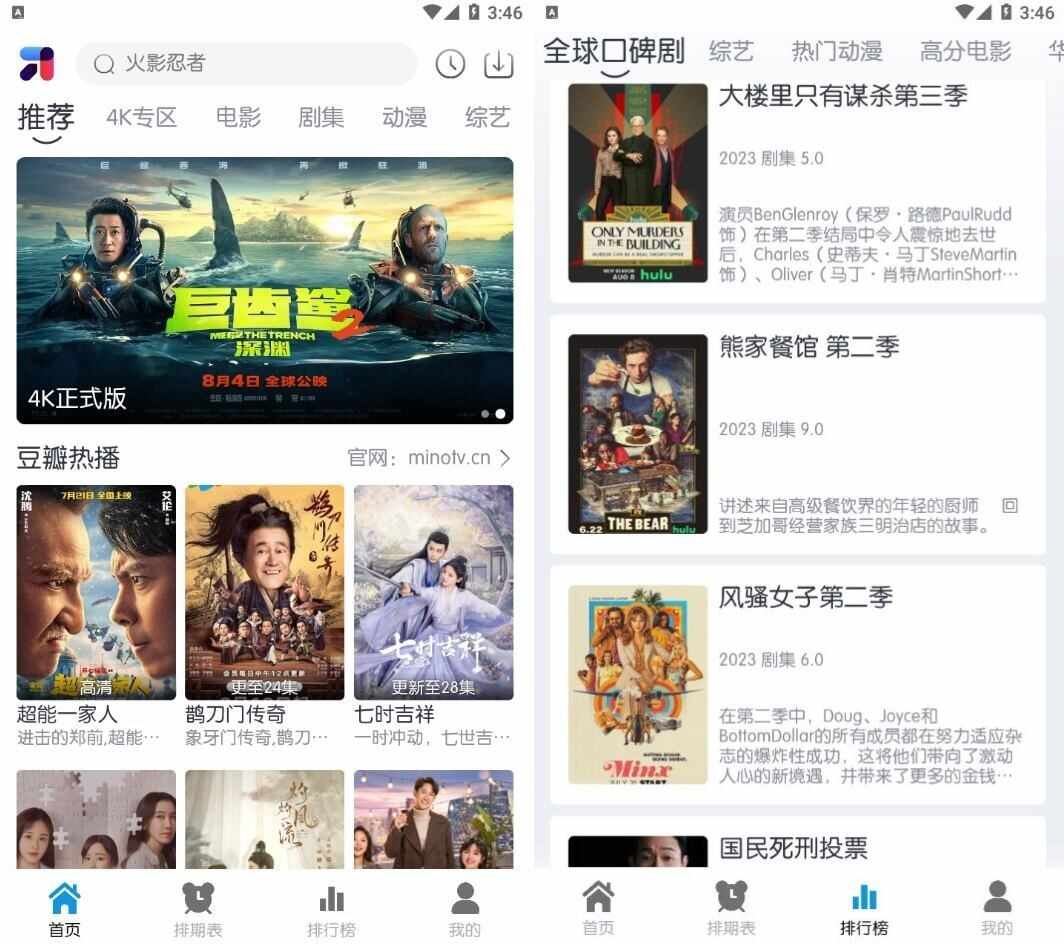
Task: Go to the 剧集 tab
Action: [x=321, y=118]
